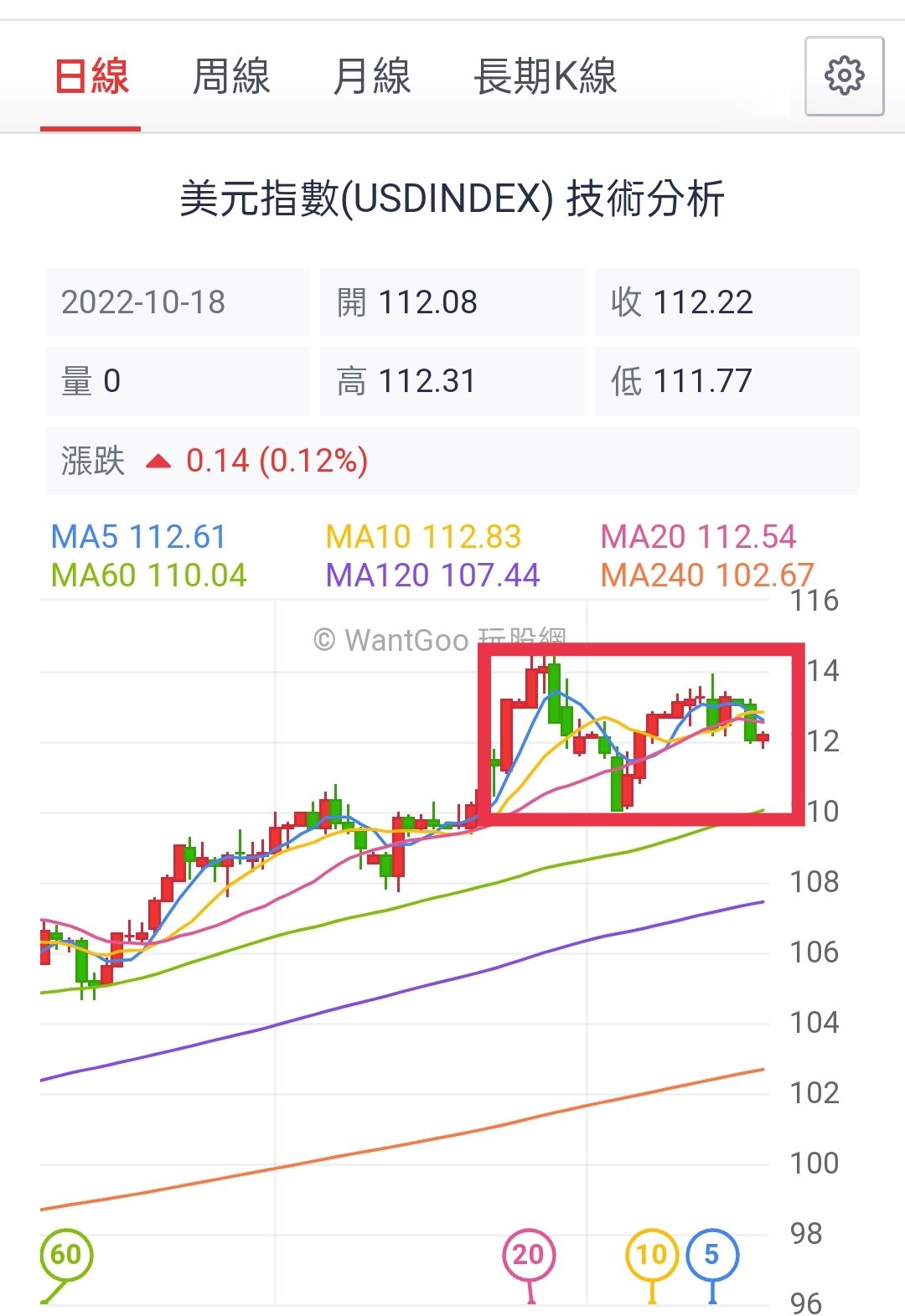The height and width of the screenshot is (1316, 905).
Task: Tap the MA20 marker
Action: point(529,1254)
